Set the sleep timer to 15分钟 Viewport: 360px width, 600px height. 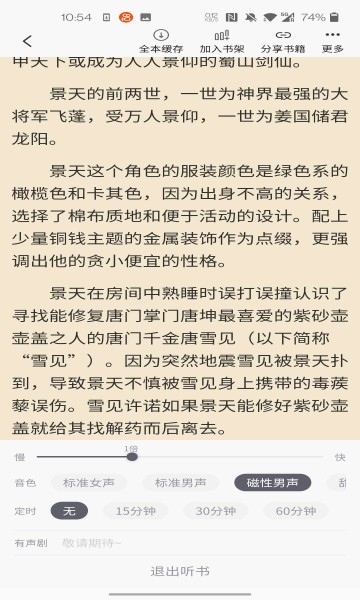[135, 511]
